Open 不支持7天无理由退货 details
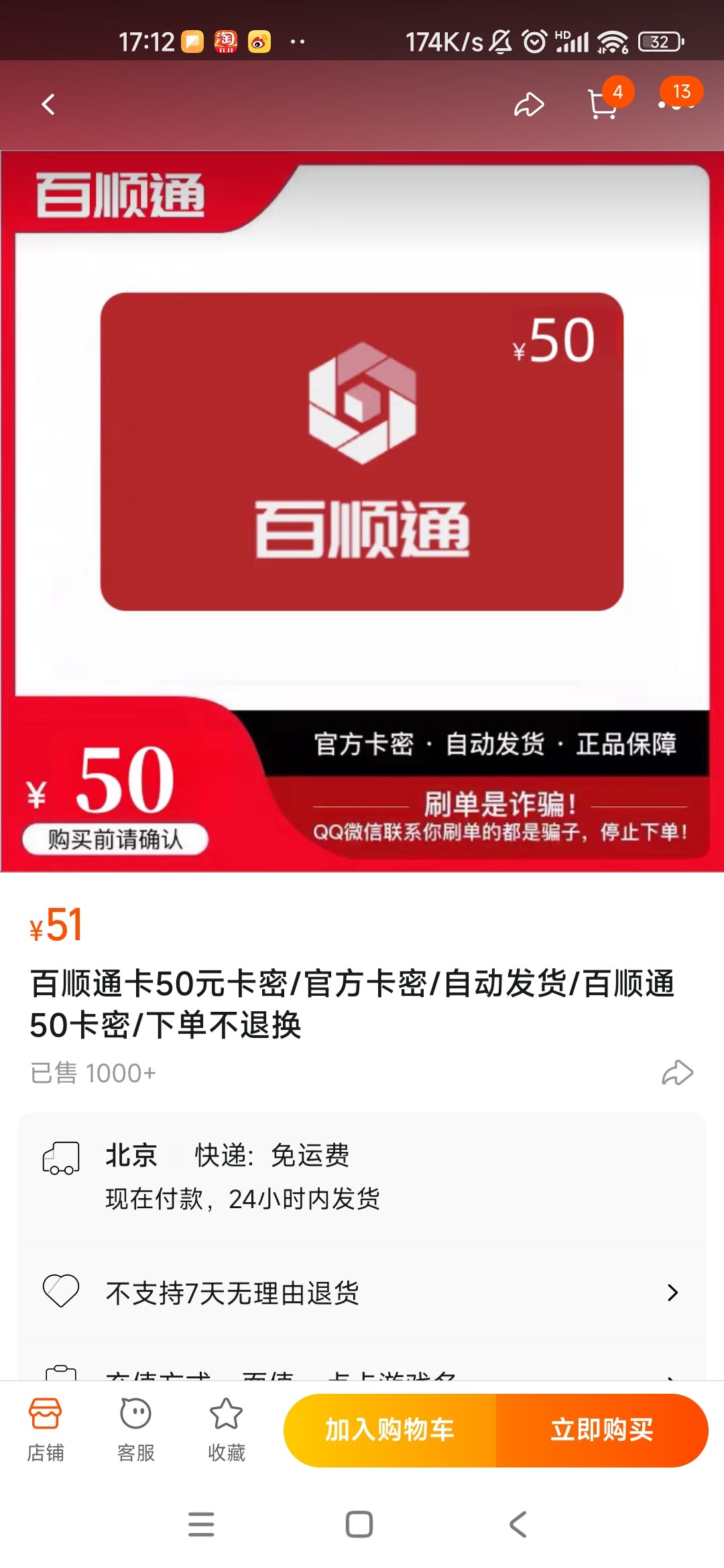The image size is (724, 1568). 362,1292
